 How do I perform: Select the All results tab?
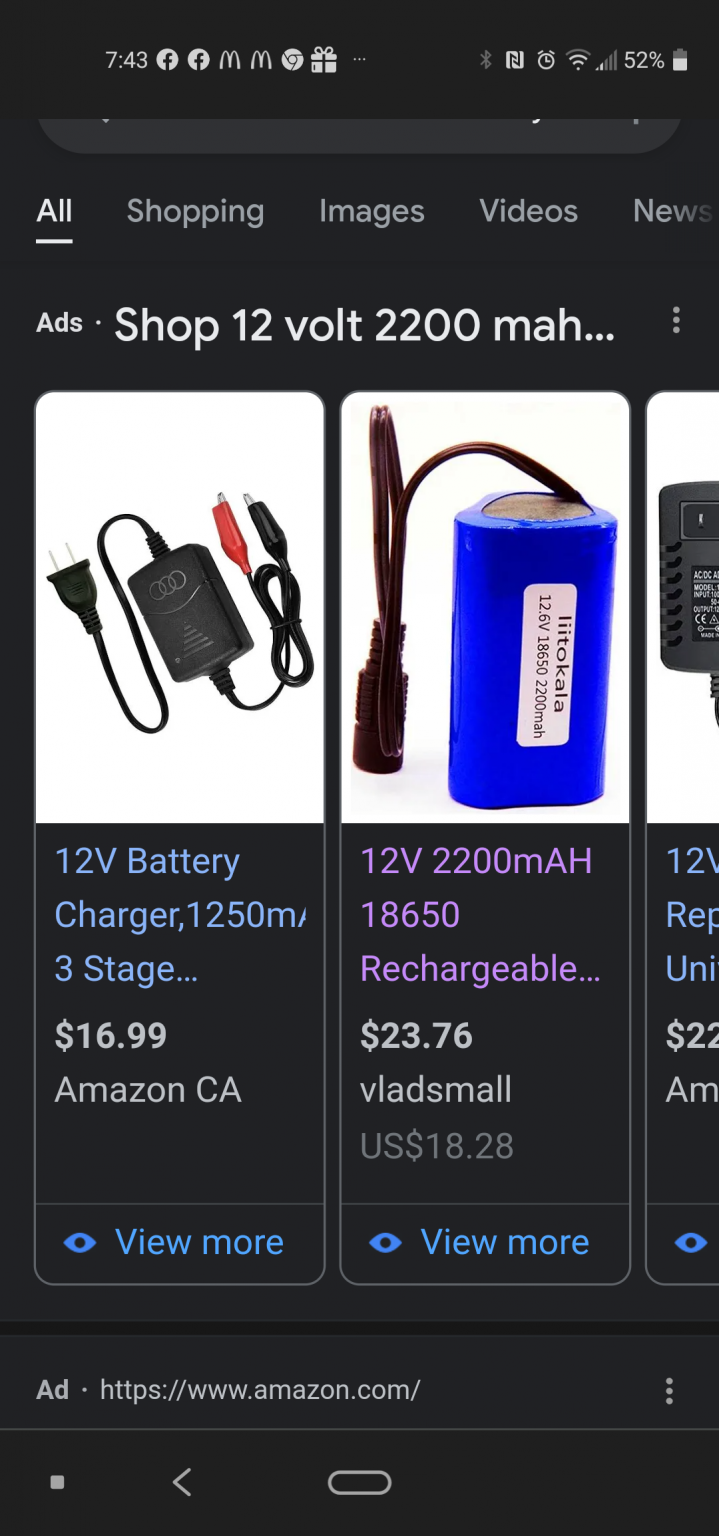[54, 211]
